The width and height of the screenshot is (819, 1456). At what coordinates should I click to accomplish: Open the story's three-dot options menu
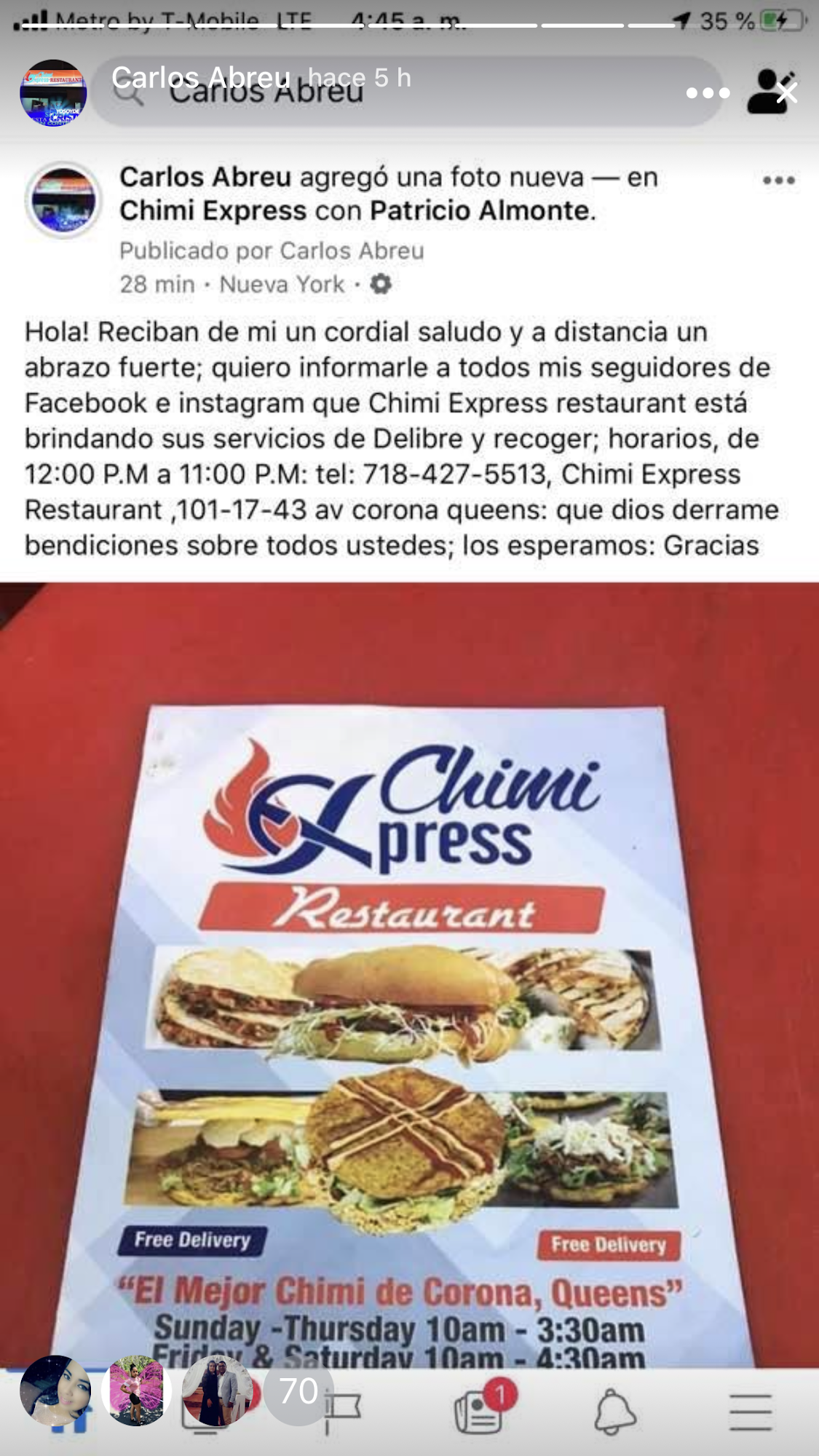click(x=708, y=93)
